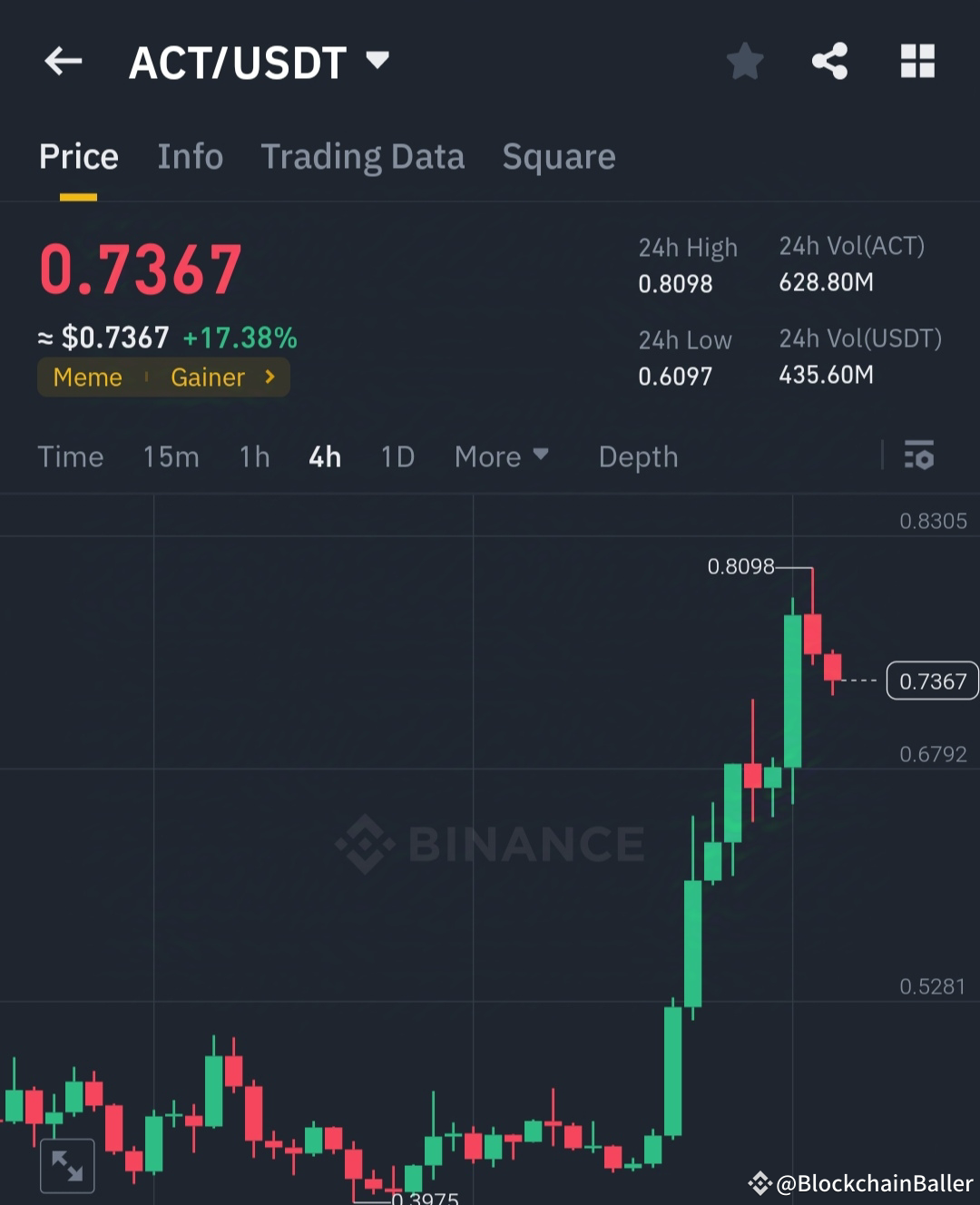Open the share icon
980x1205 pixels.
(x=830, y=61)
